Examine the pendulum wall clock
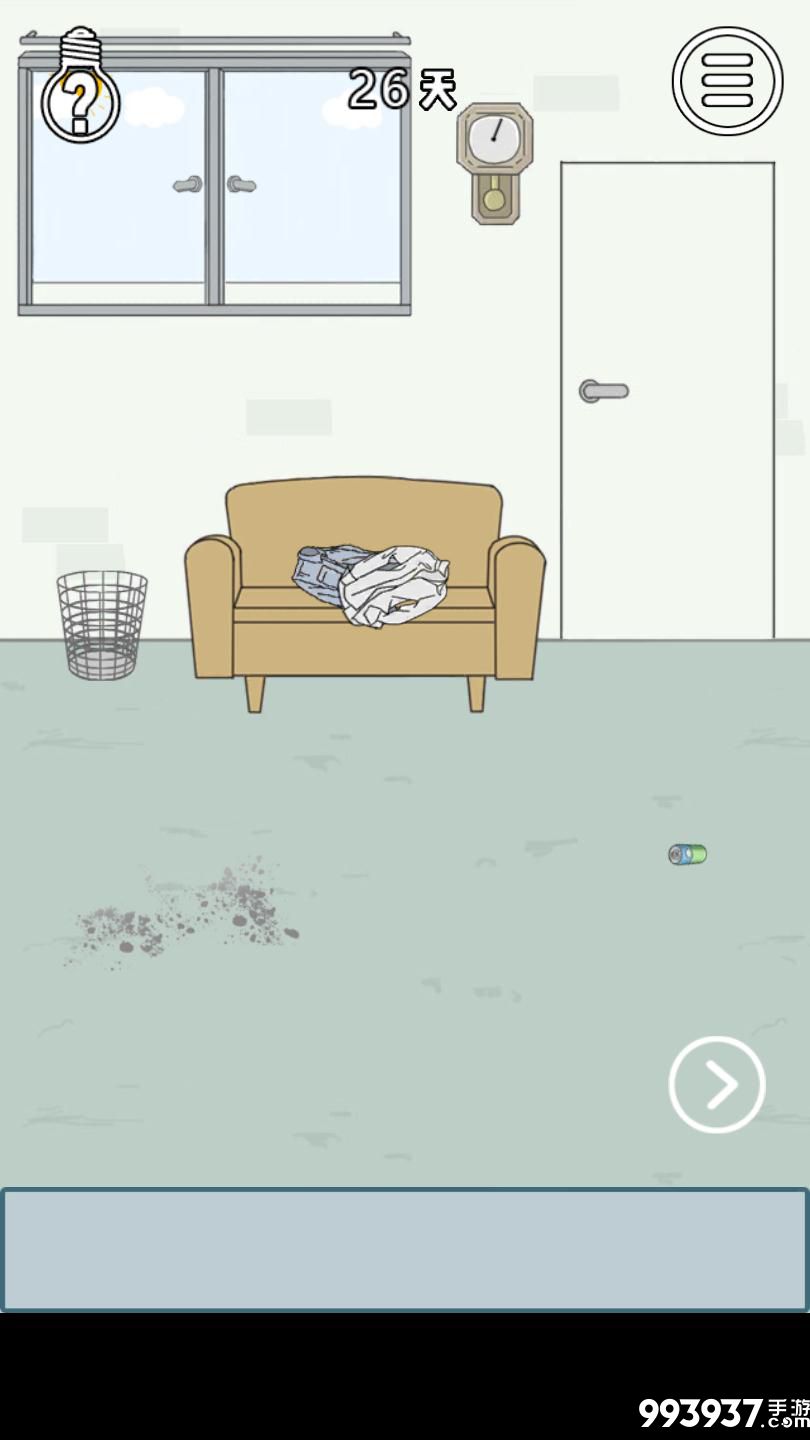This screenshot has height=1440, width=810. coord(494,160)
